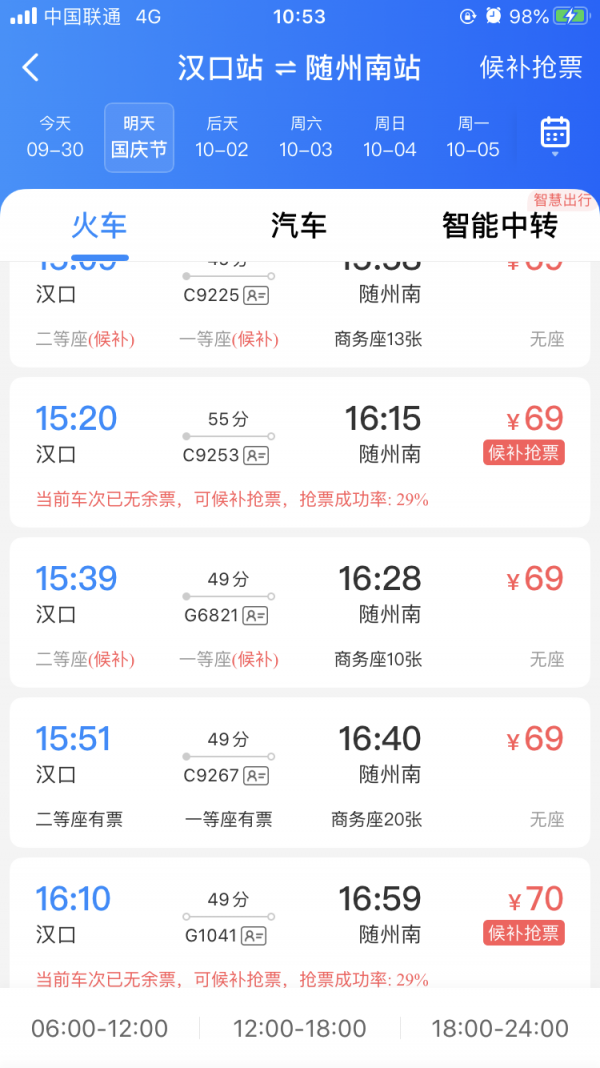Tap 候补抢票 for train G1041

click(524, 933)
